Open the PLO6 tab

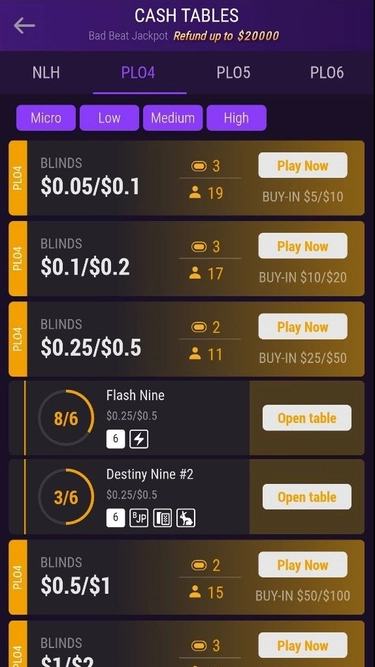coord(327,73)
